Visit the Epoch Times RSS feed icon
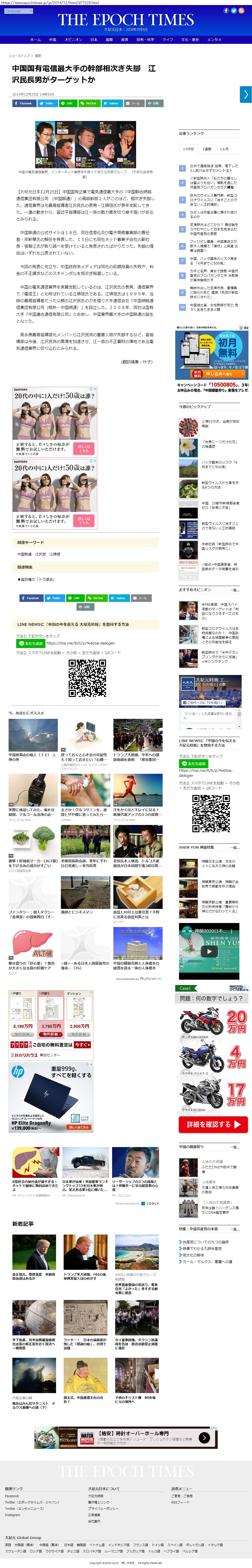 click(242, 11)
